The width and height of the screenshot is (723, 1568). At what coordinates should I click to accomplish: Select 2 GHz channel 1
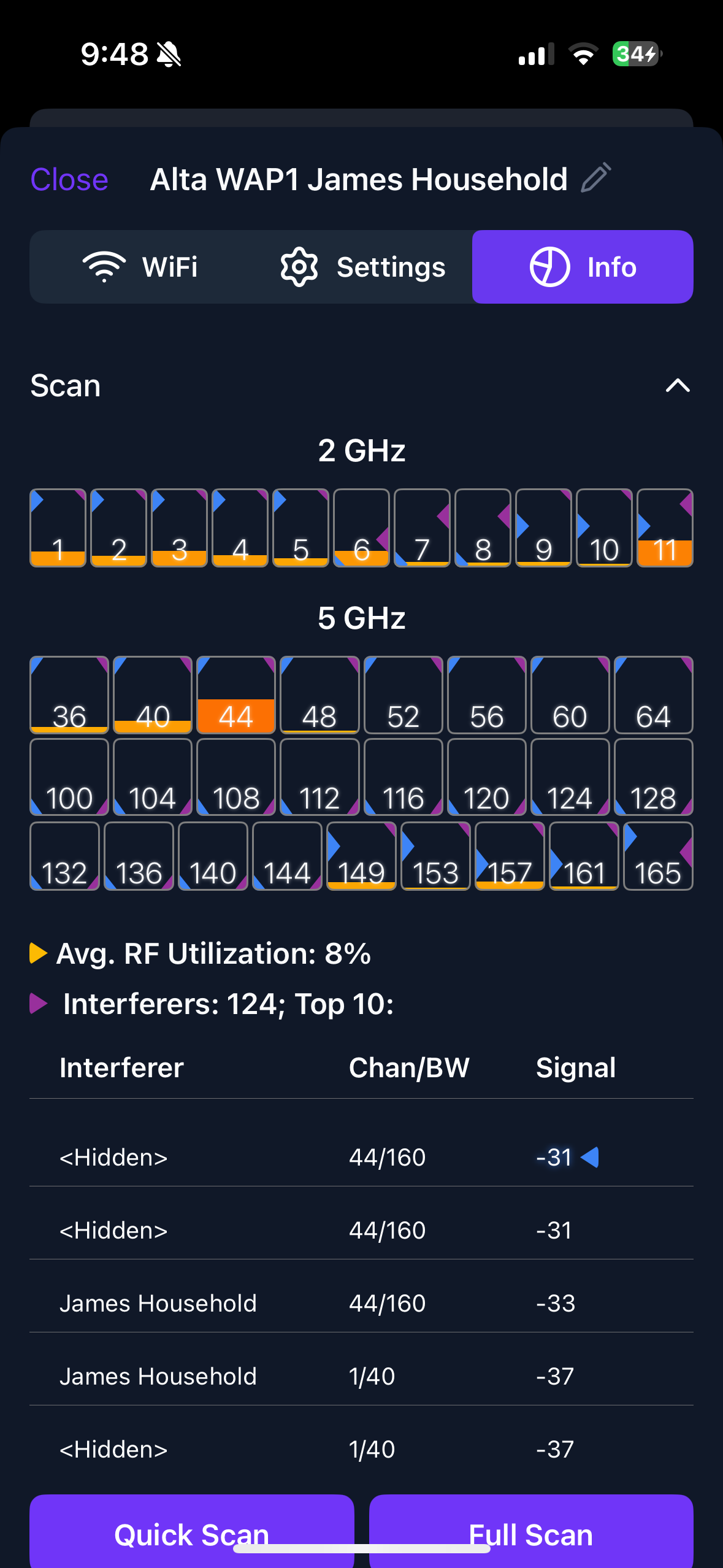click(x=58, y=528)
